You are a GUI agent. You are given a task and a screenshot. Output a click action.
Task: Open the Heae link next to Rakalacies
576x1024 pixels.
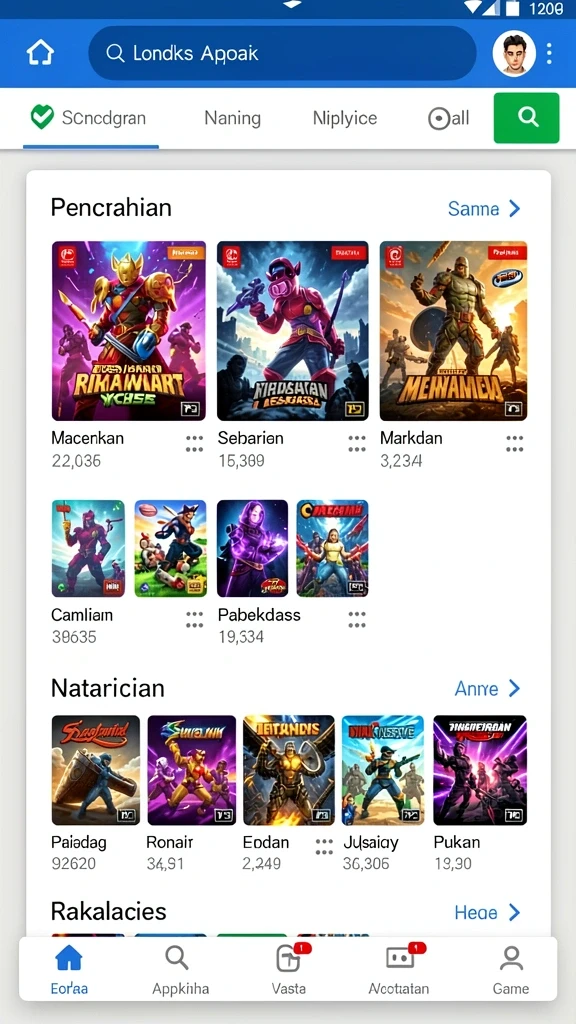coord(487,912)
